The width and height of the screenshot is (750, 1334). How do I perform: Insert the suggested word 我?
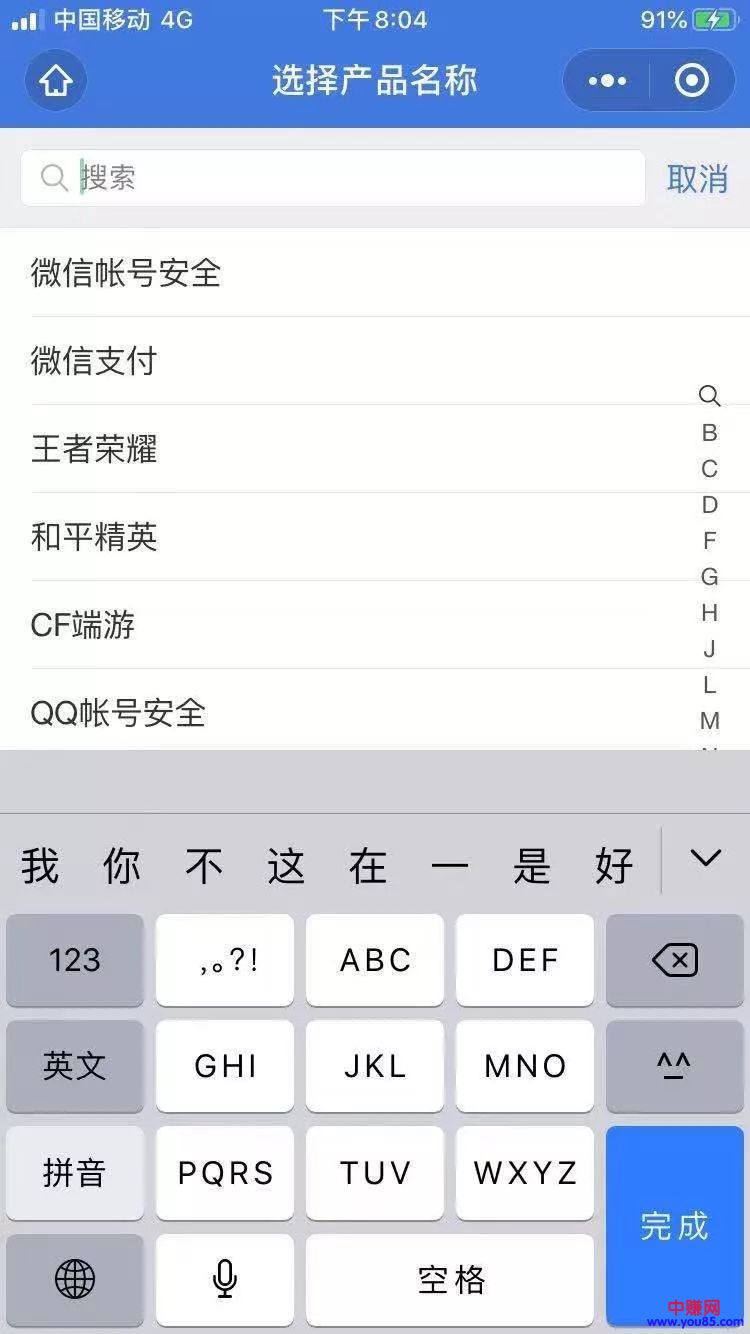40,865
